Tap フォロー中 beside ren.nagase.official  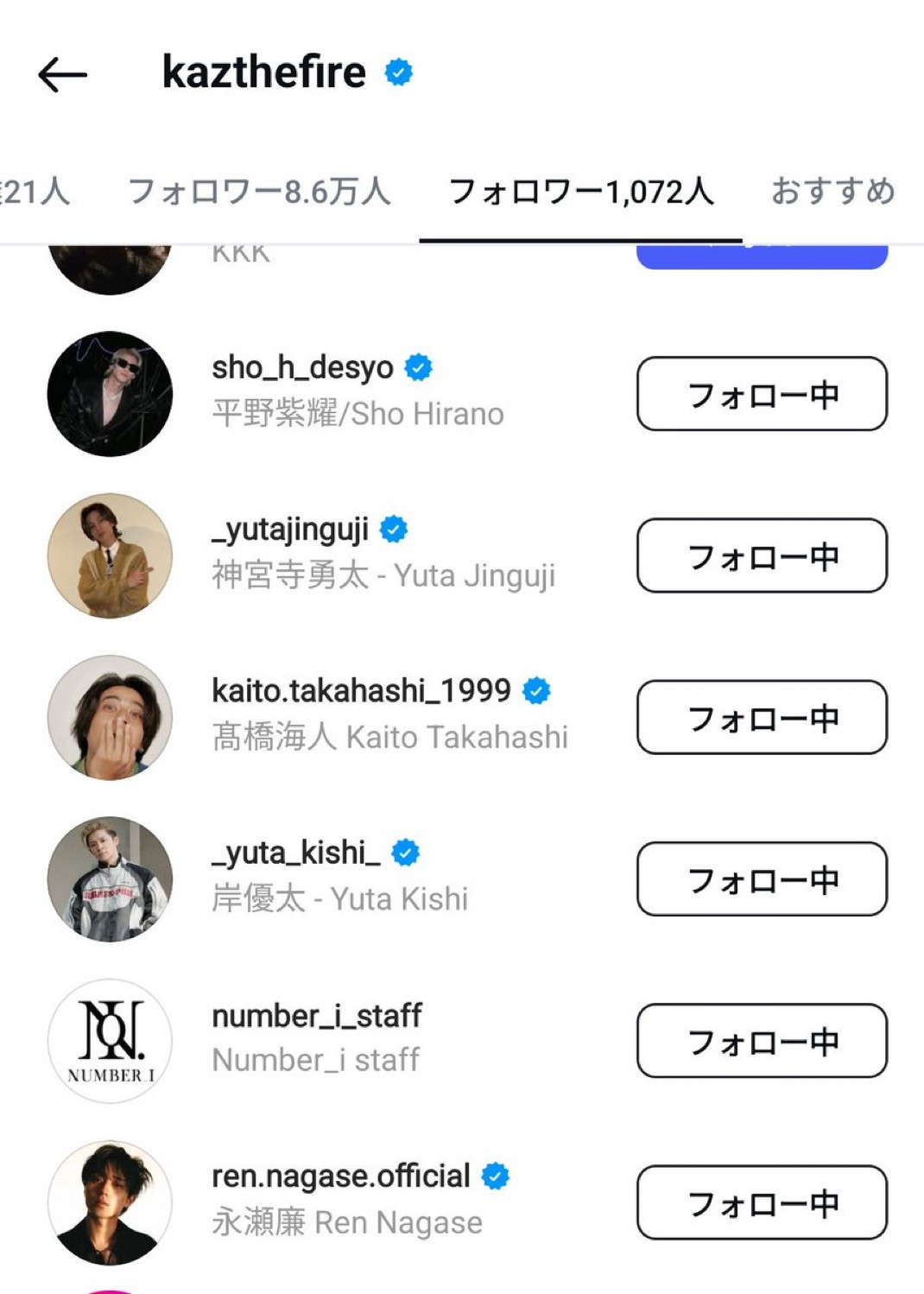762,1202
